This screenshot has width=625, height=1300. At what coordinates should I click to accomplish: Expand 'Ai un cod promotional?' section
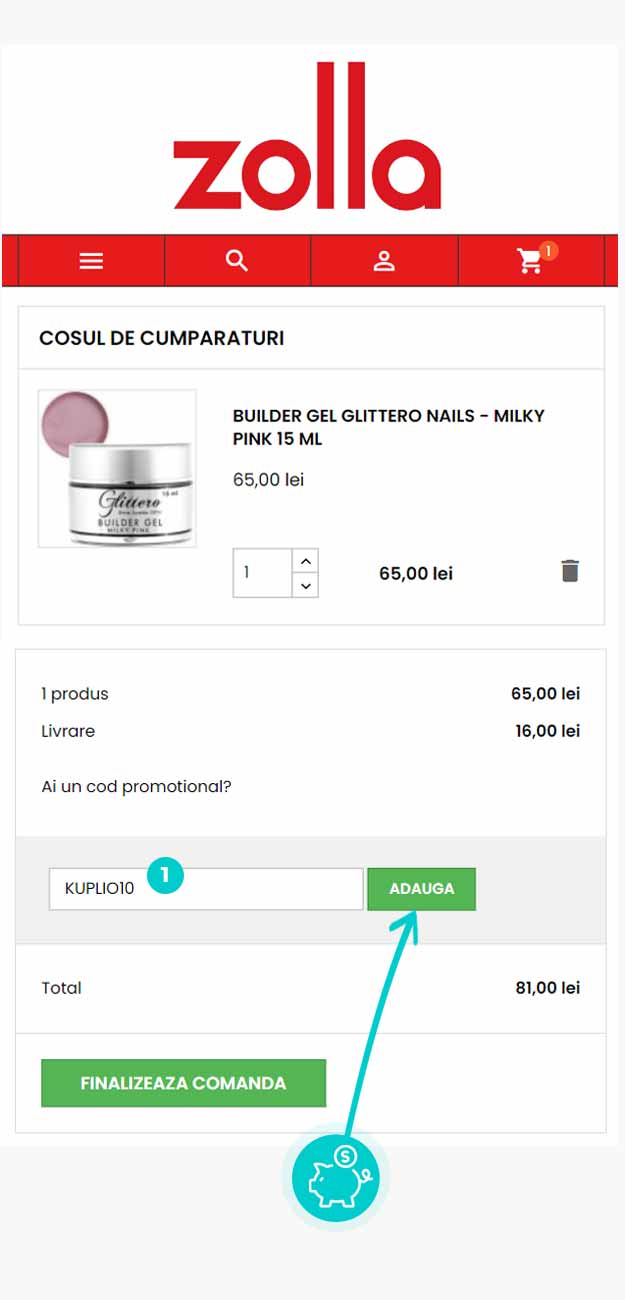[136, 787]
